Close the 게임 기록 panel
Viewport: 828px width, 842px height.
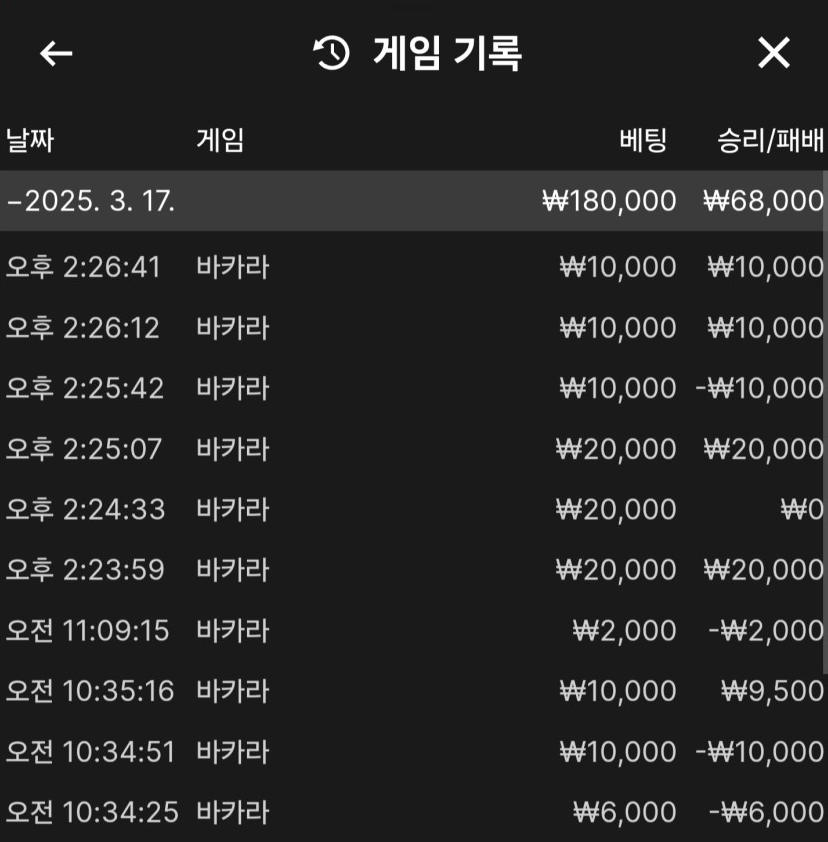[x=774, y=53]
